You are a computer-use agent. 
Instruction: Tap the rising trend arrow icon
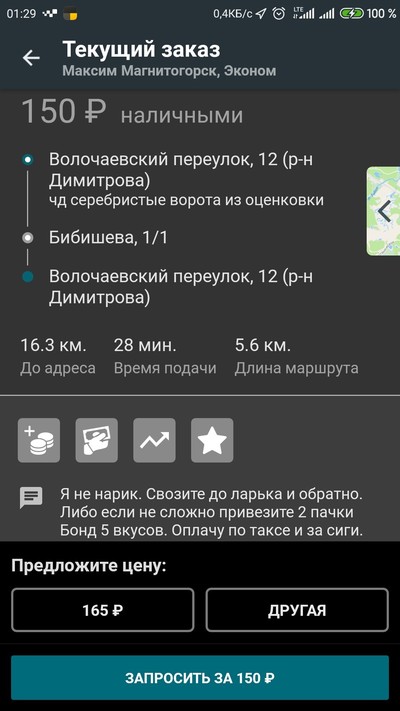click(x=154, y=440)
